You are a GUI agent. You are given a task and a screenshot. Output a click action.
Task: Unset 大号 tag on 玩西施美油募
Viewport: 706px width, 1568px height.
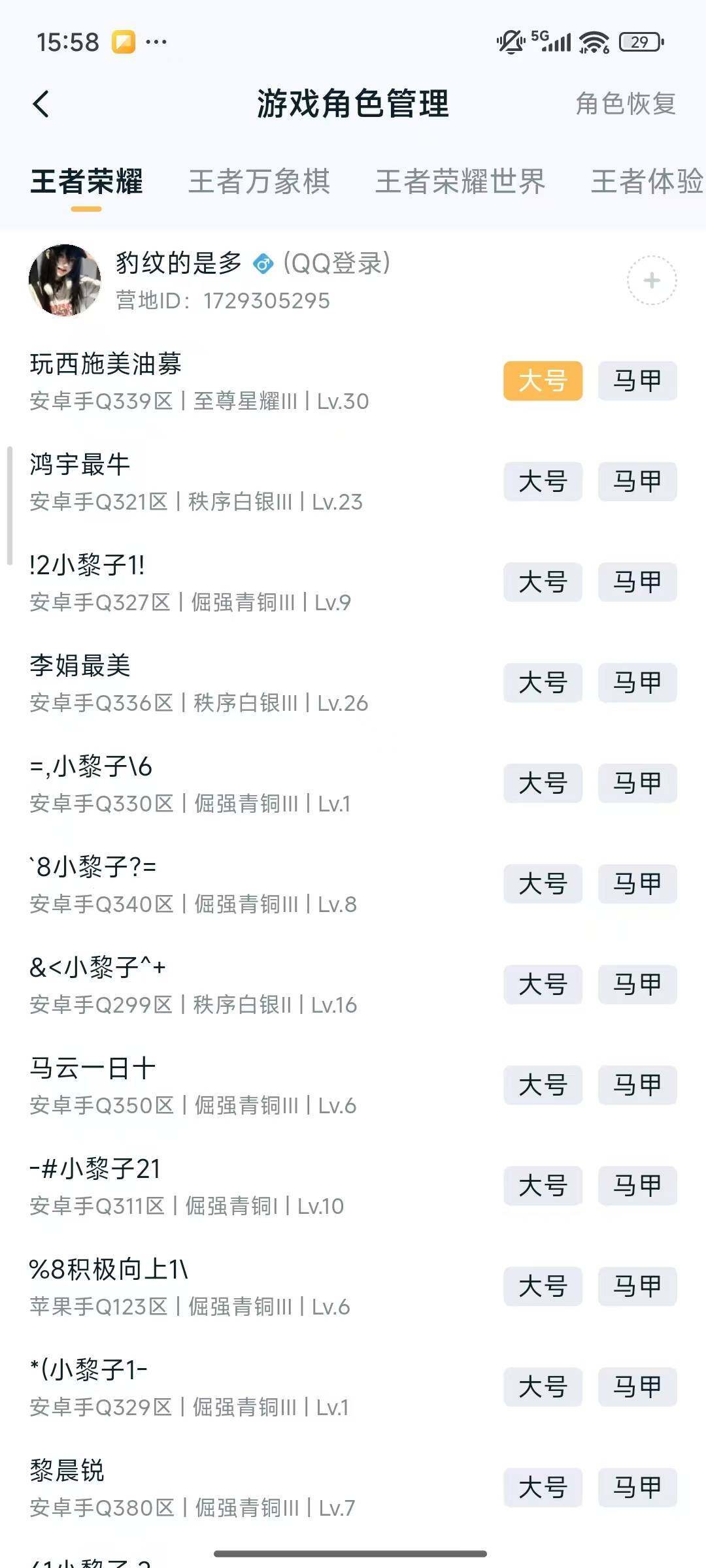click(x=543, y=382)
